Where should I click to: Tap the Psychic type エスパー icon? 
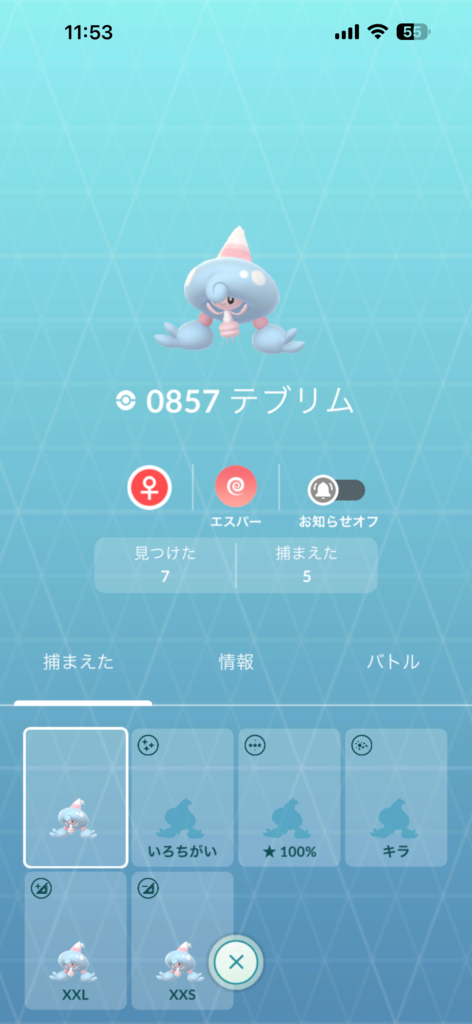pyautogui.click(x=236, y=487)
